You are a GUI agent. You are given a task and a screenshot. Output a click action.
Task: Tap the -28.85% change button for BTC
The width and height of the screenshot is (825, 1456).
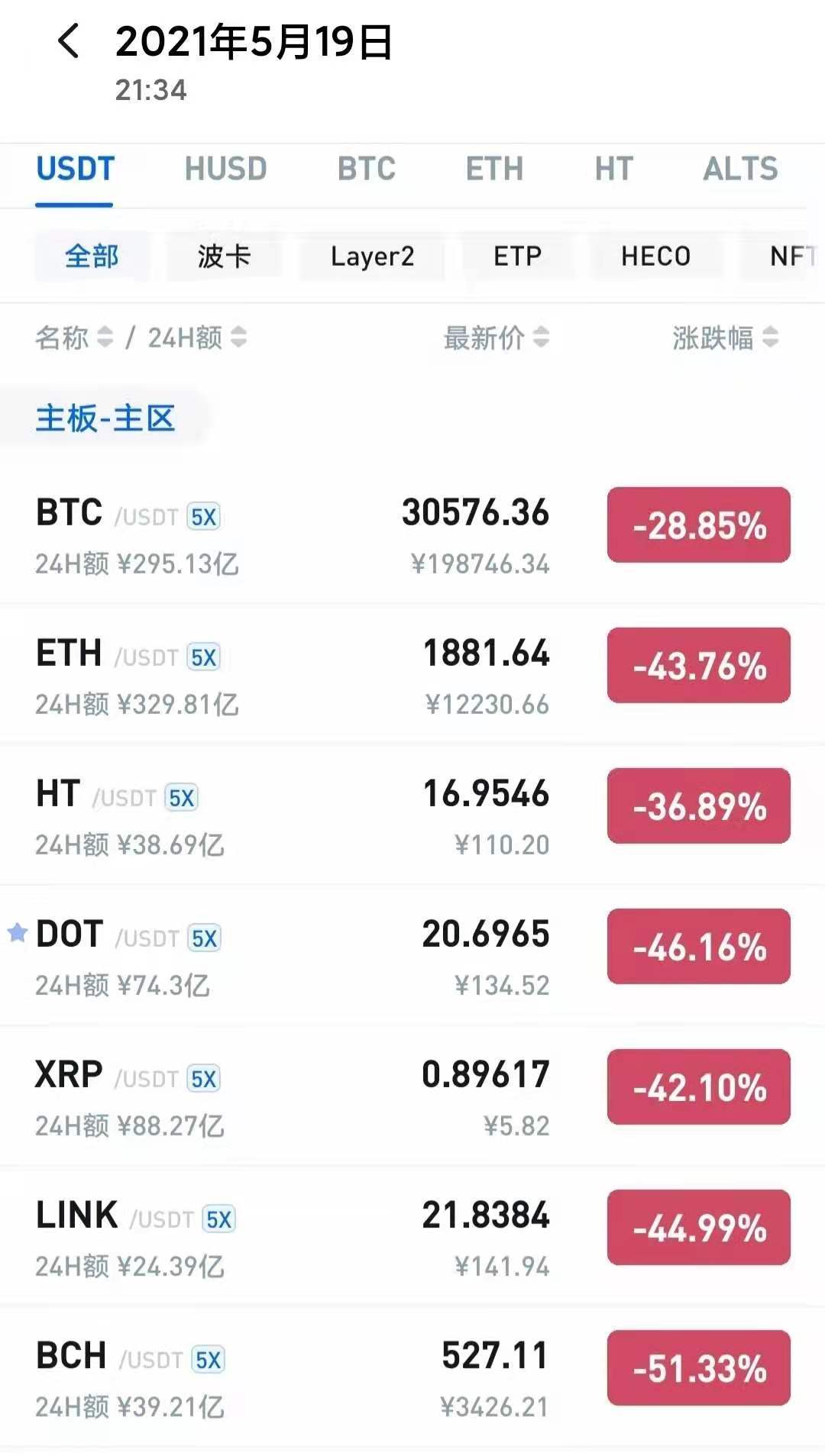(697, 525)
